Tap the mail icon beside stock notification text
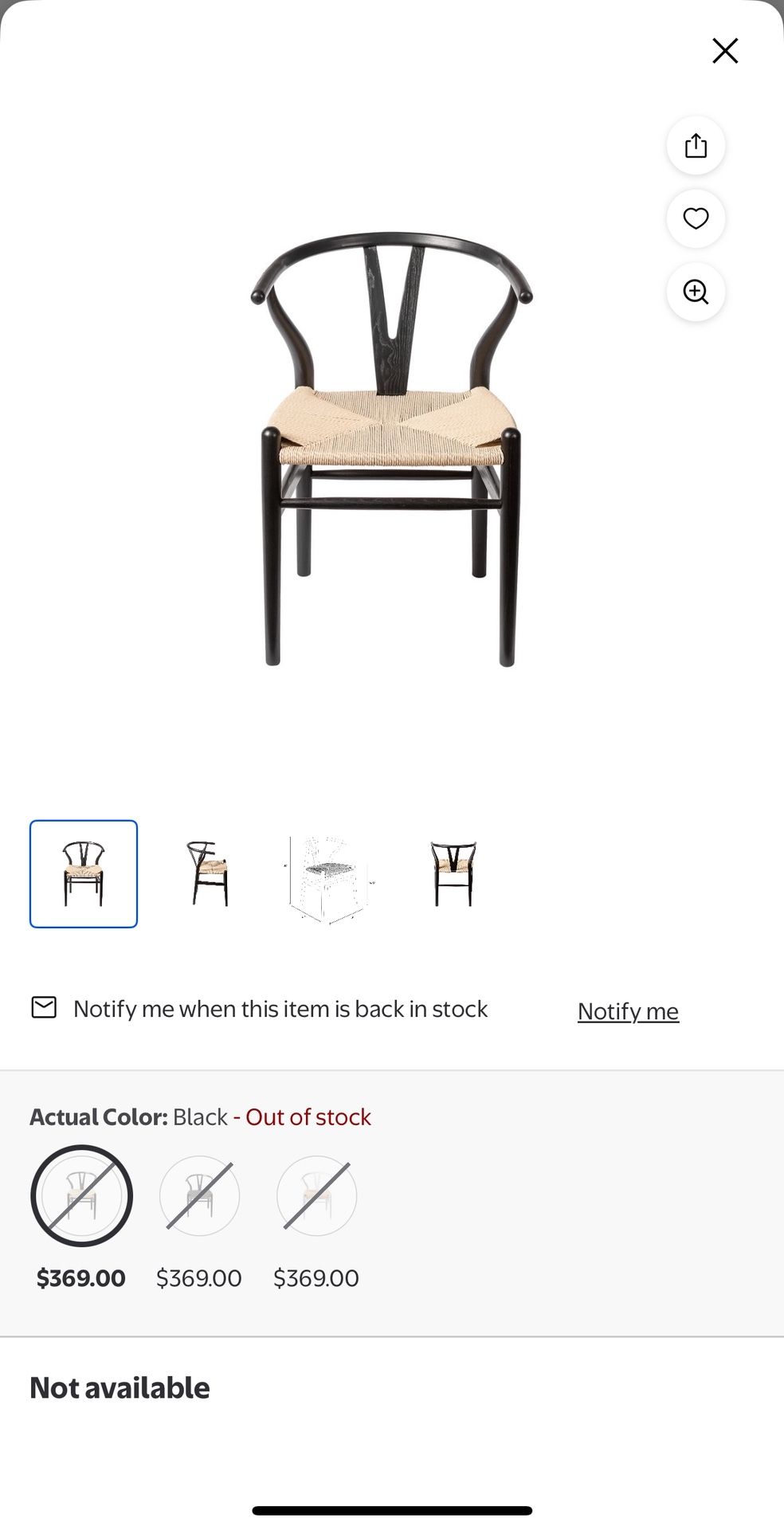Viewport: 784px width, 1530px height. [43, 1007]
